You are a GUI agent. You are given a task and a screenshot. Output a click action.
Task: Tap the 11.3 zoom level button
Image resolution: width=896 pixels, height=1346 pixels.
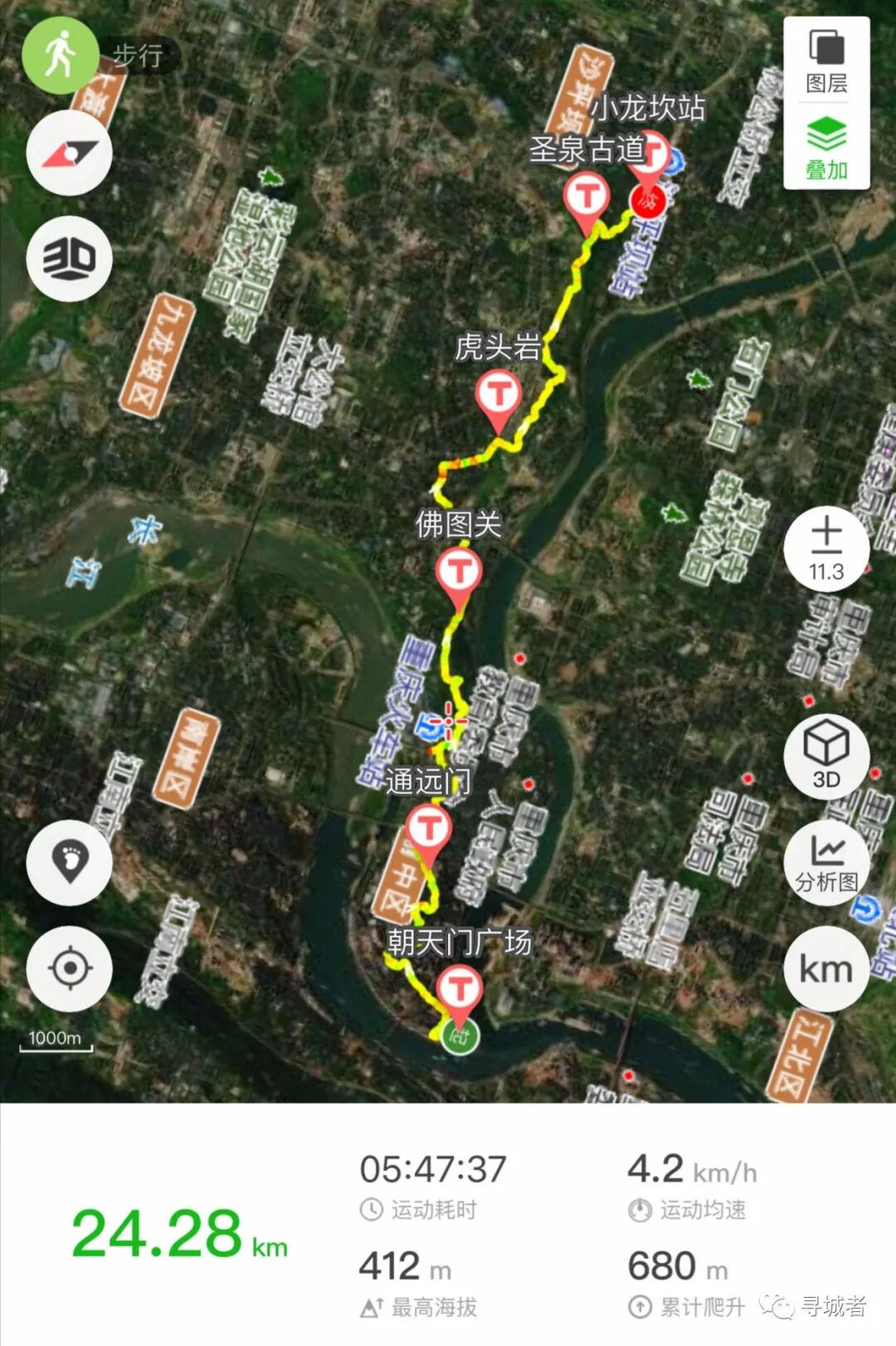coord(826,548)
